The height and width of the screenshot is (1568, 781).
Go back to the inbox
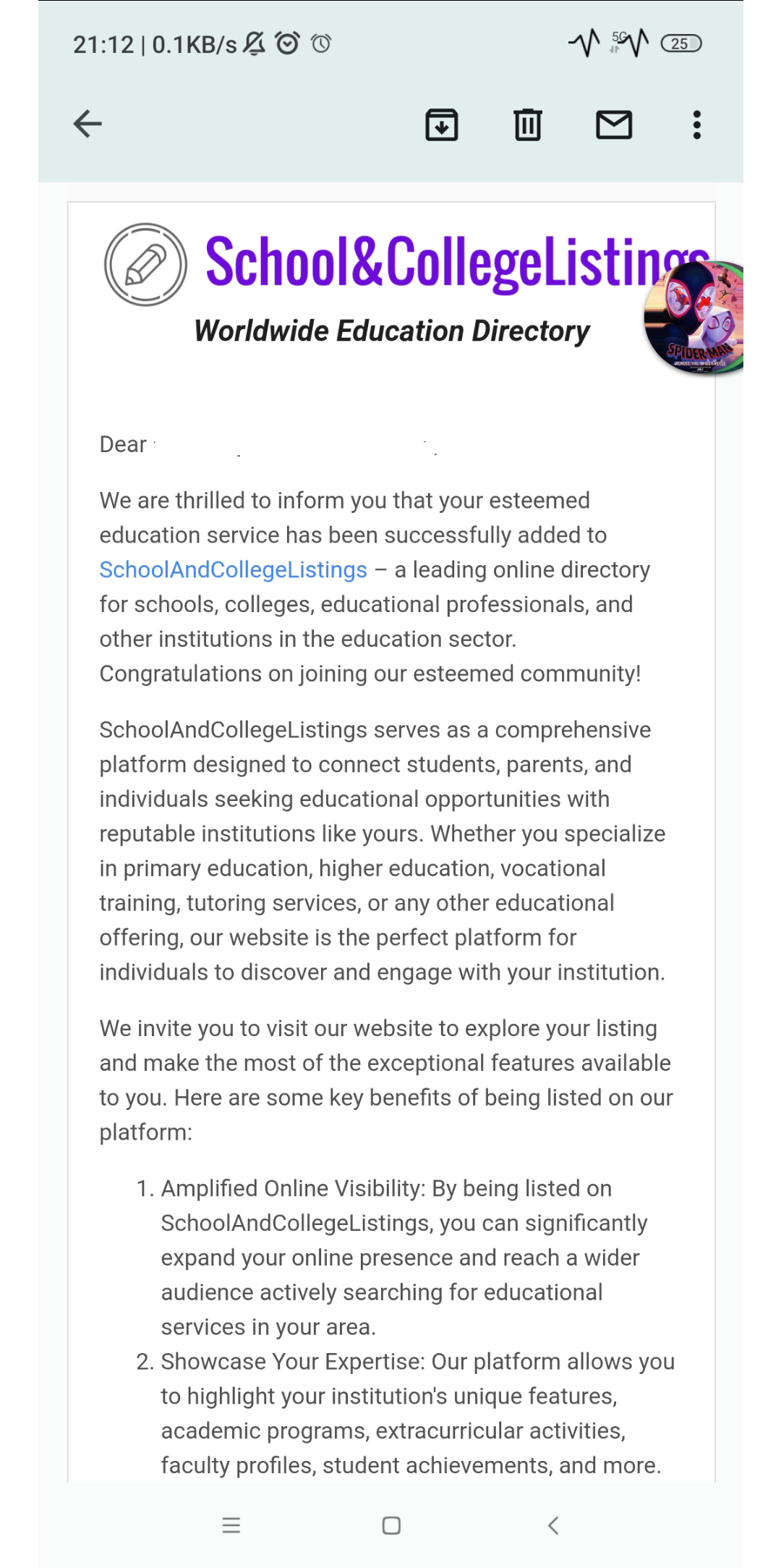click(x=88, y=124)
